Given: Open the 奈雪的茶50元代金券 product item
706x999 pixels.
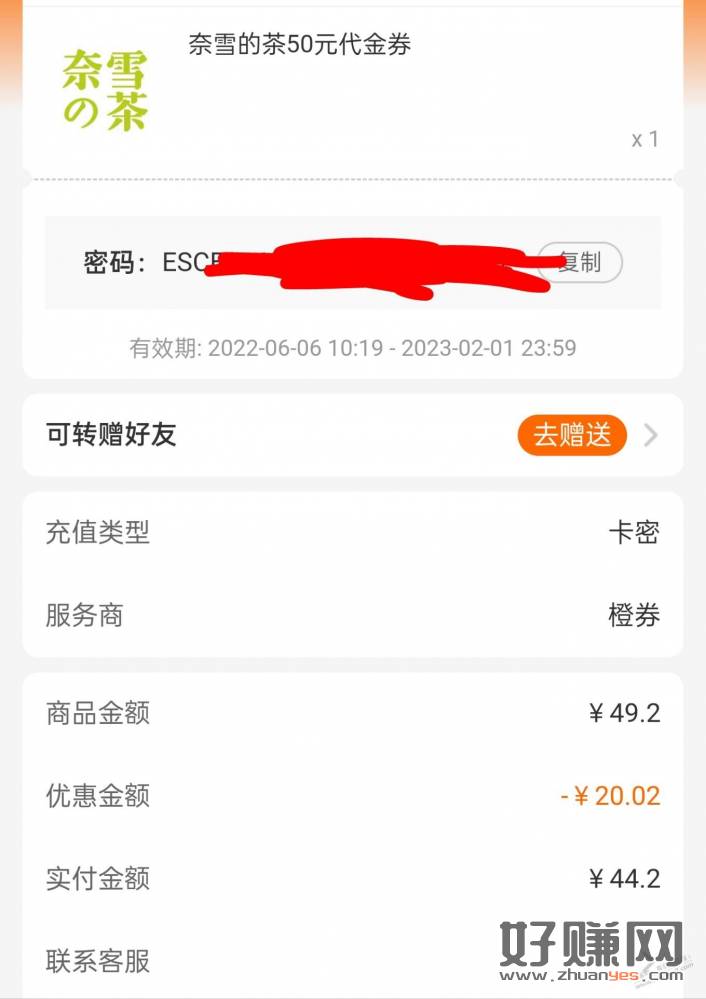Looking at the screenshot, I should tap(299, 45).
